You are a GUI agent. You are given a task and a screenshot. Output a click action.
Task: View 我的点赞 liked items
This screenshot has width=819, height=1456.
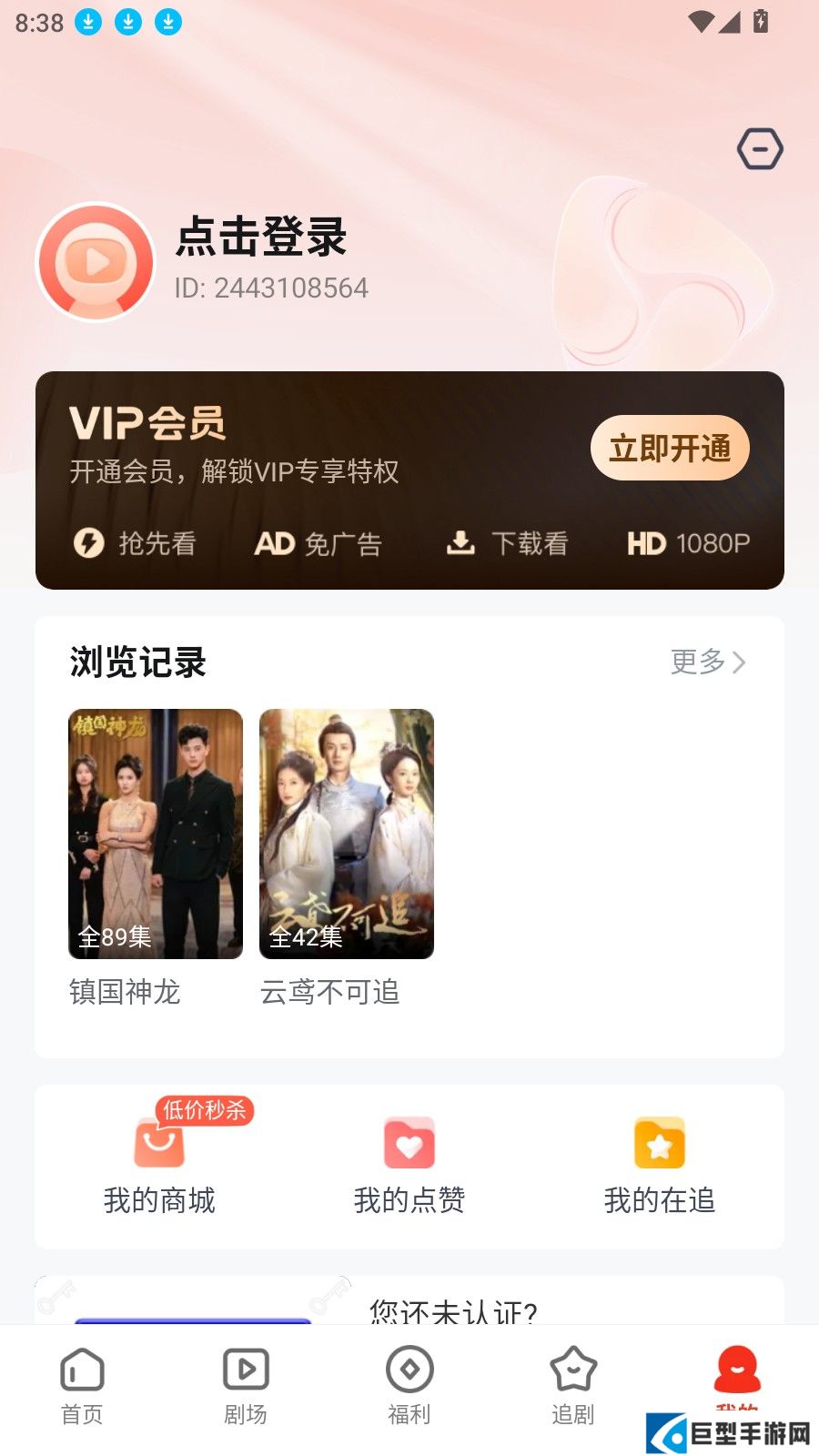[409, 1167]
